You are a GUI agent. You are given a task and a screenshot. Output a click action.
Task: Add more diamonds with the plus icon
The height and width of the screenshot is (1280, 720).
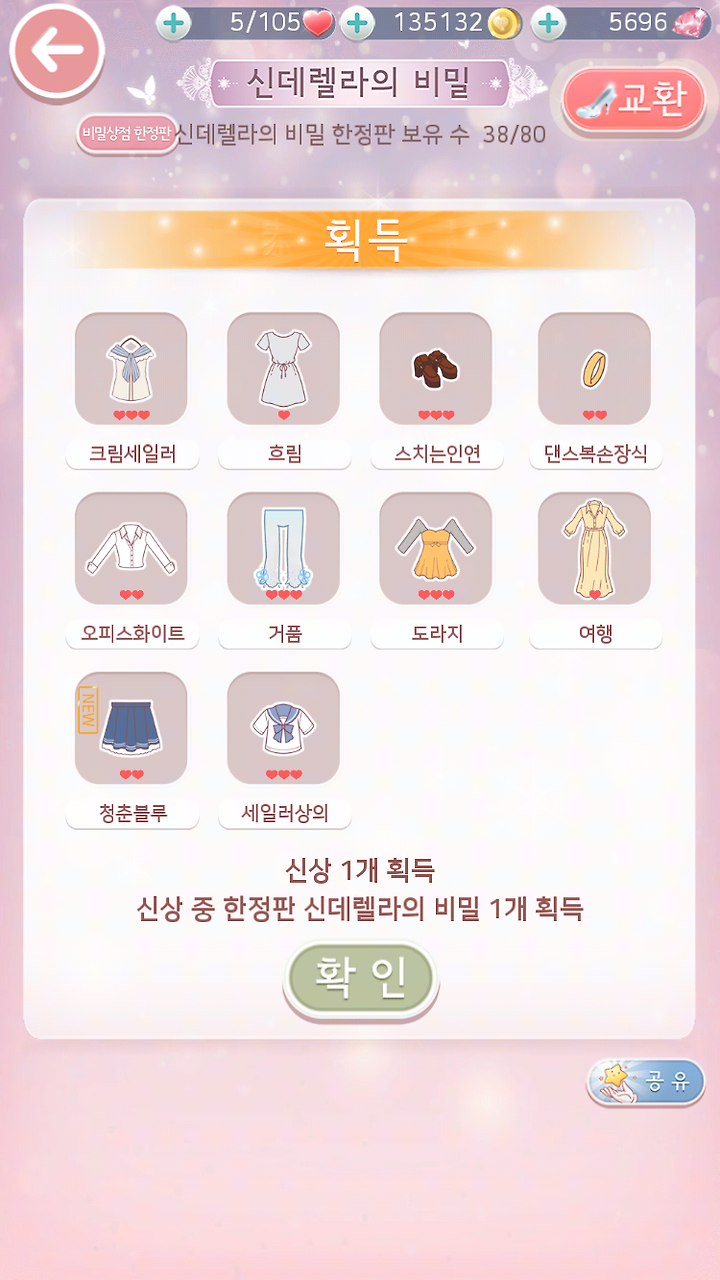(x=548, y=22)
